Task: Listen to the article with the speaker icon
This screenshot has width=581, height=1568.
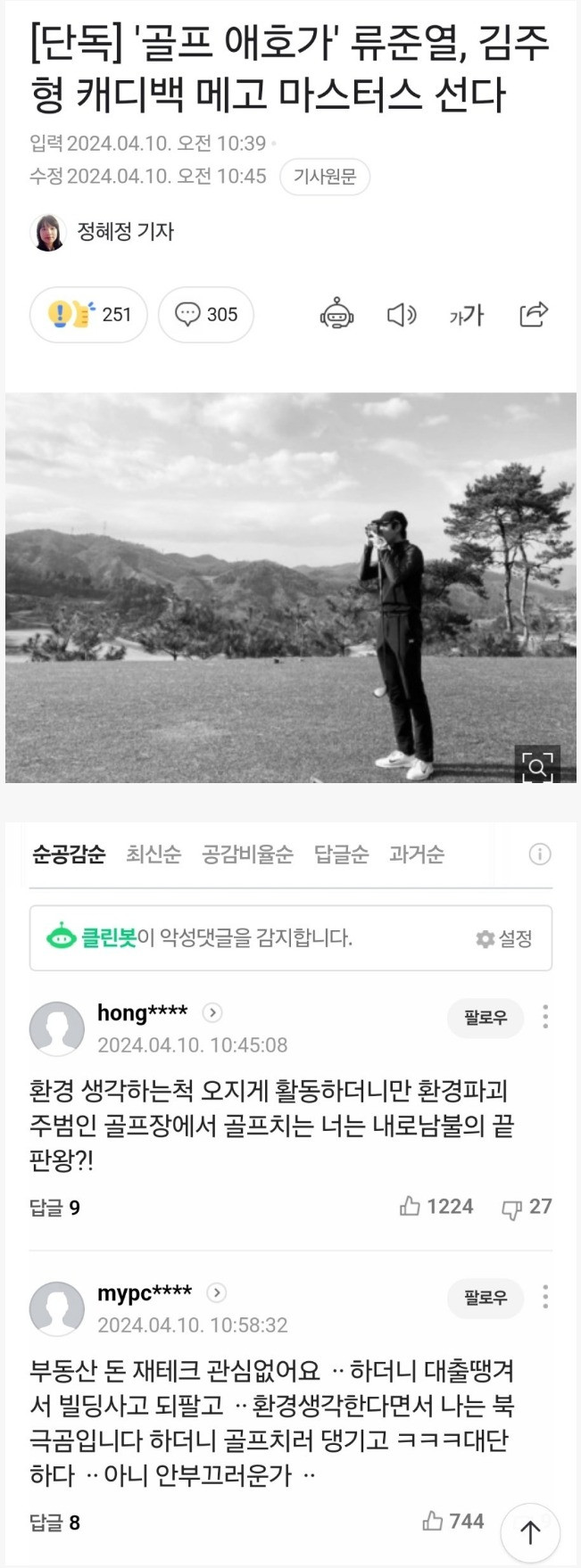Action: tap(401, 314)
